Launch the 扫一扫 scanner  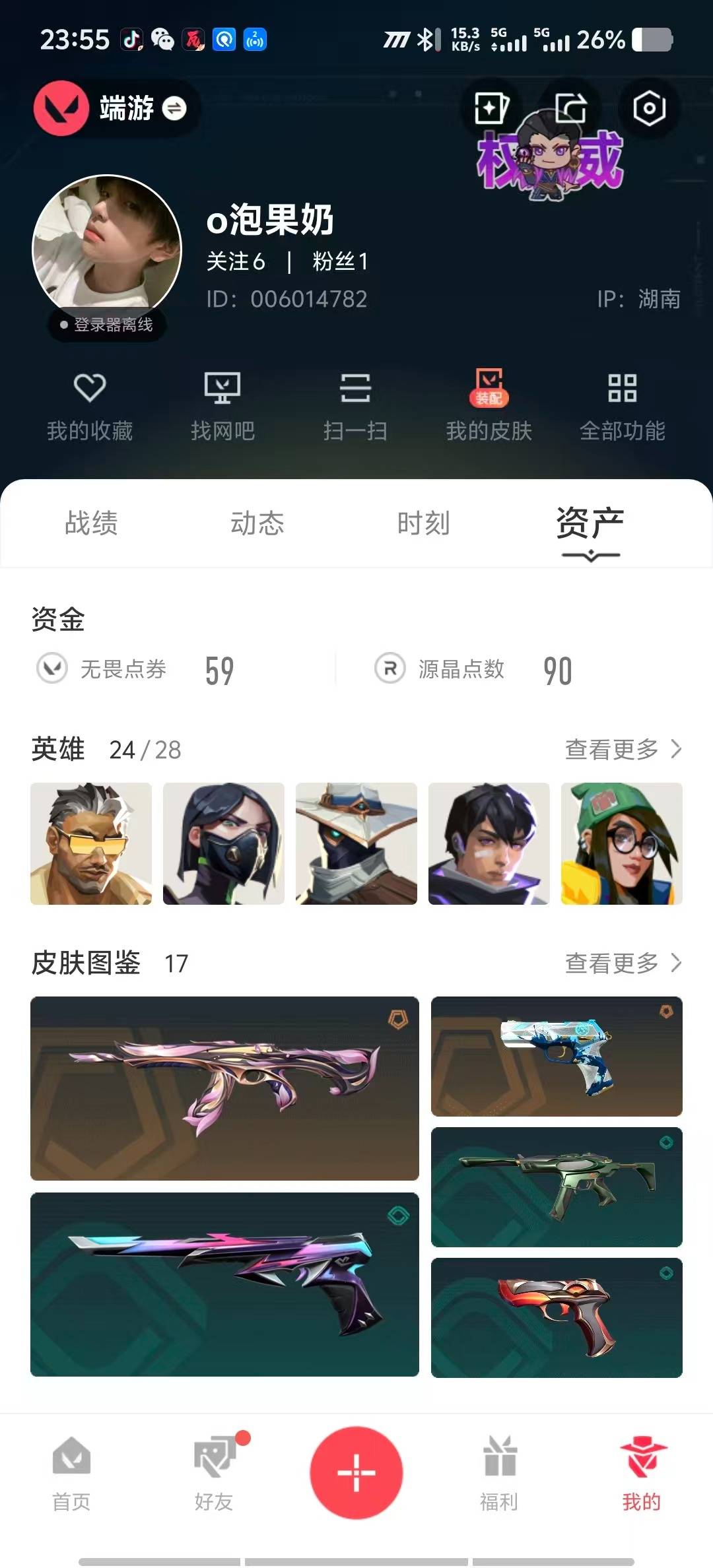coord(355,406)
